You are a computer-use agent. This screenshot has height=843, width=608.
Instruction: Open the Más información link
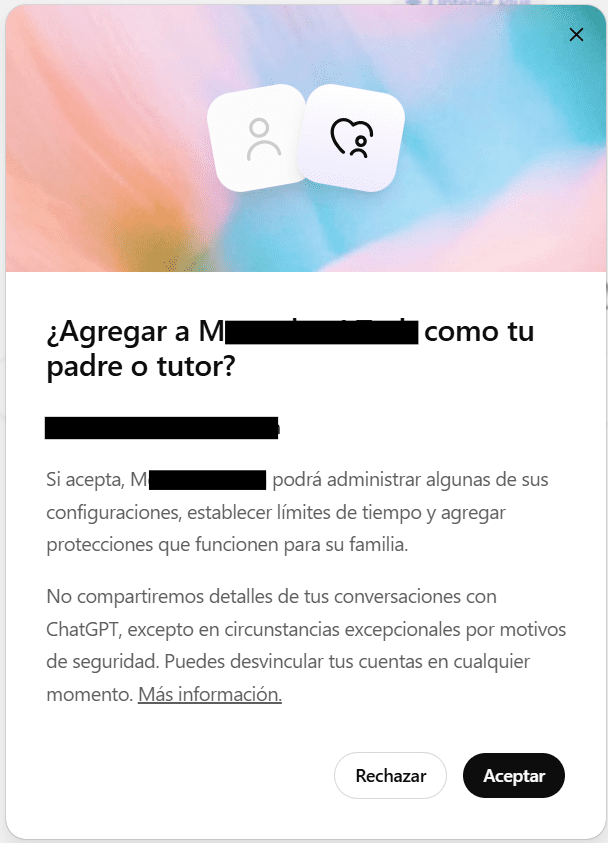pyautogui.click(x=210, y=694)
